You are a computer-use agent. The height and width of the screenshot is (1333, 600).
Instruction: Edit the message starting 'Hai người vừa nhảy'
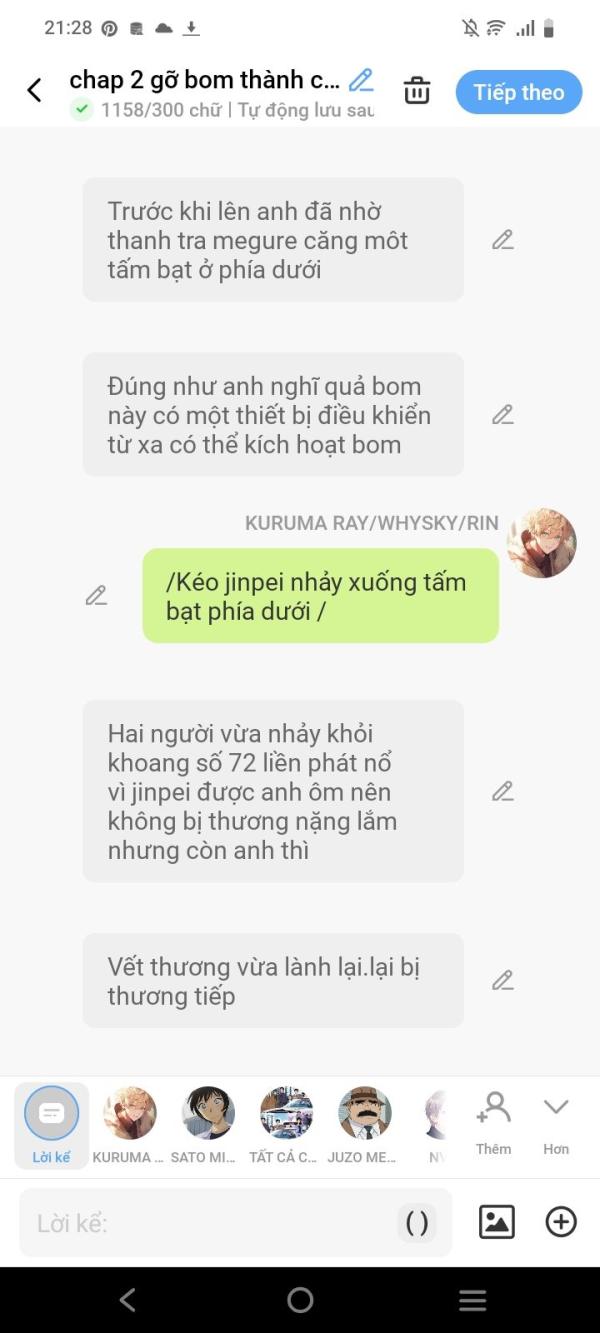pyautogui.click(x=503, y=791)
